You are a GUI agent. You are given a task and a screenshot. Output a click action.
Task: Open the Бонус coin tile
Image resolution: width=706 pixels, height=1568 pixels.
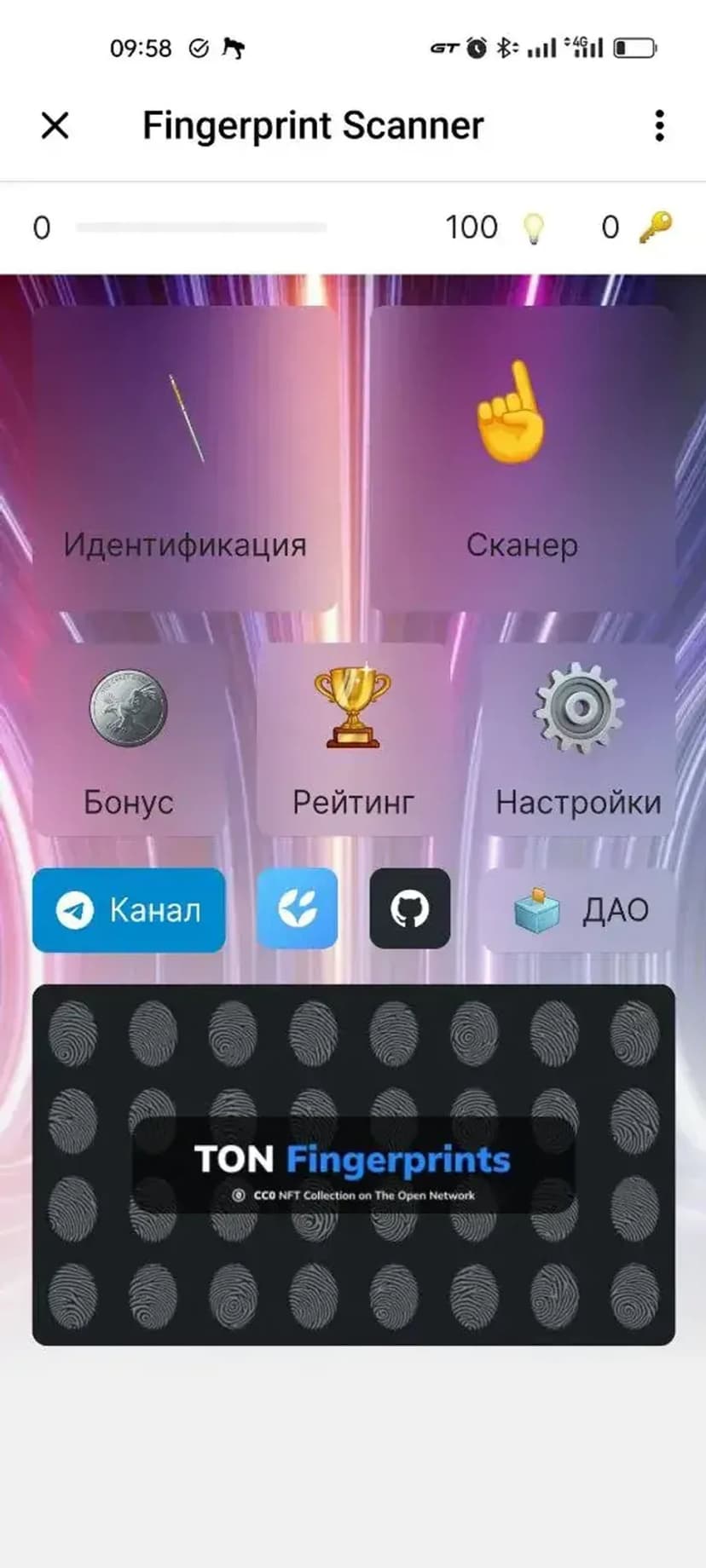(129, 740)
